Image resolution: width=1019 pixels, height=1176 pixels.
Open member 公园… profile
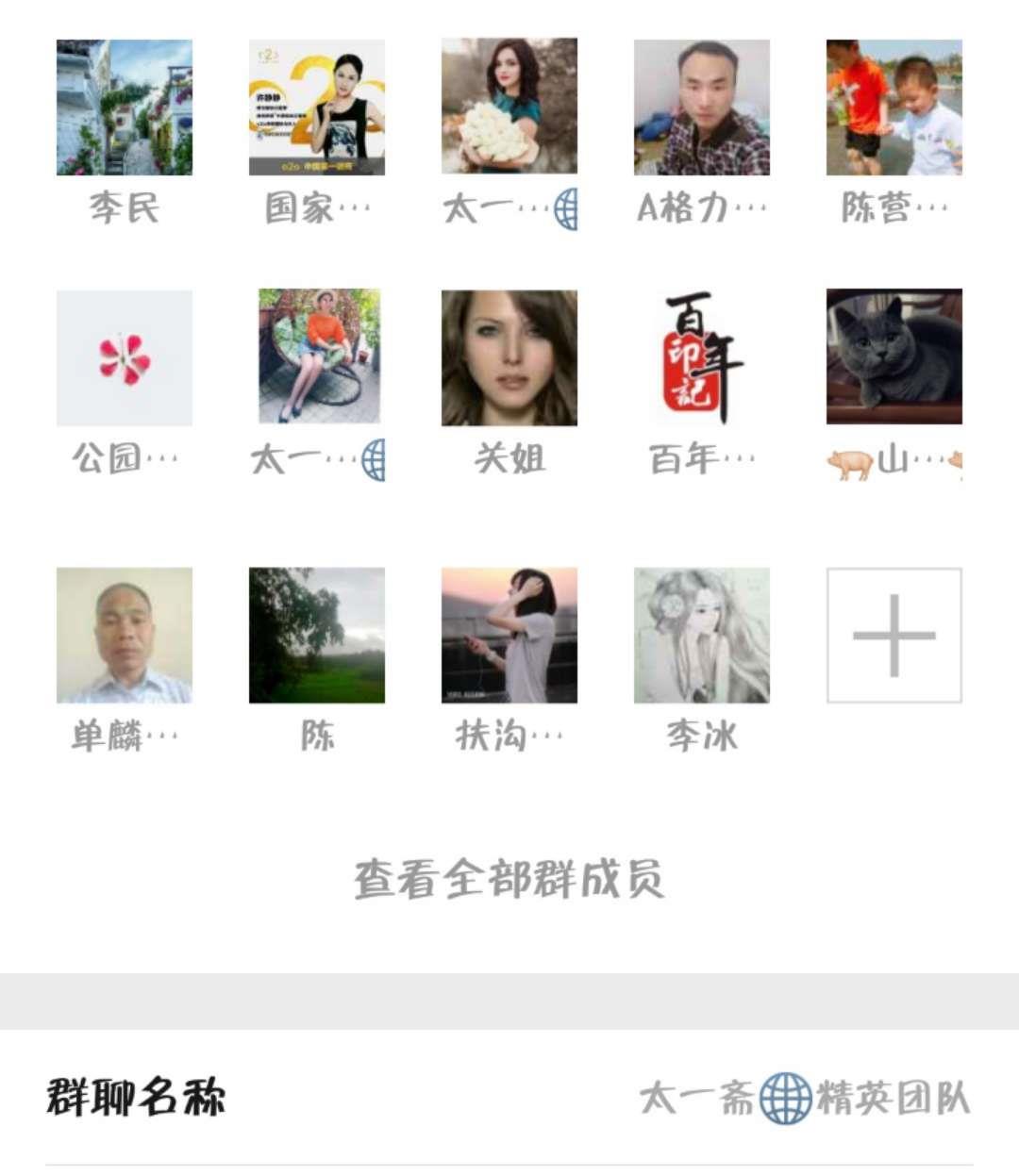[125, 358]
